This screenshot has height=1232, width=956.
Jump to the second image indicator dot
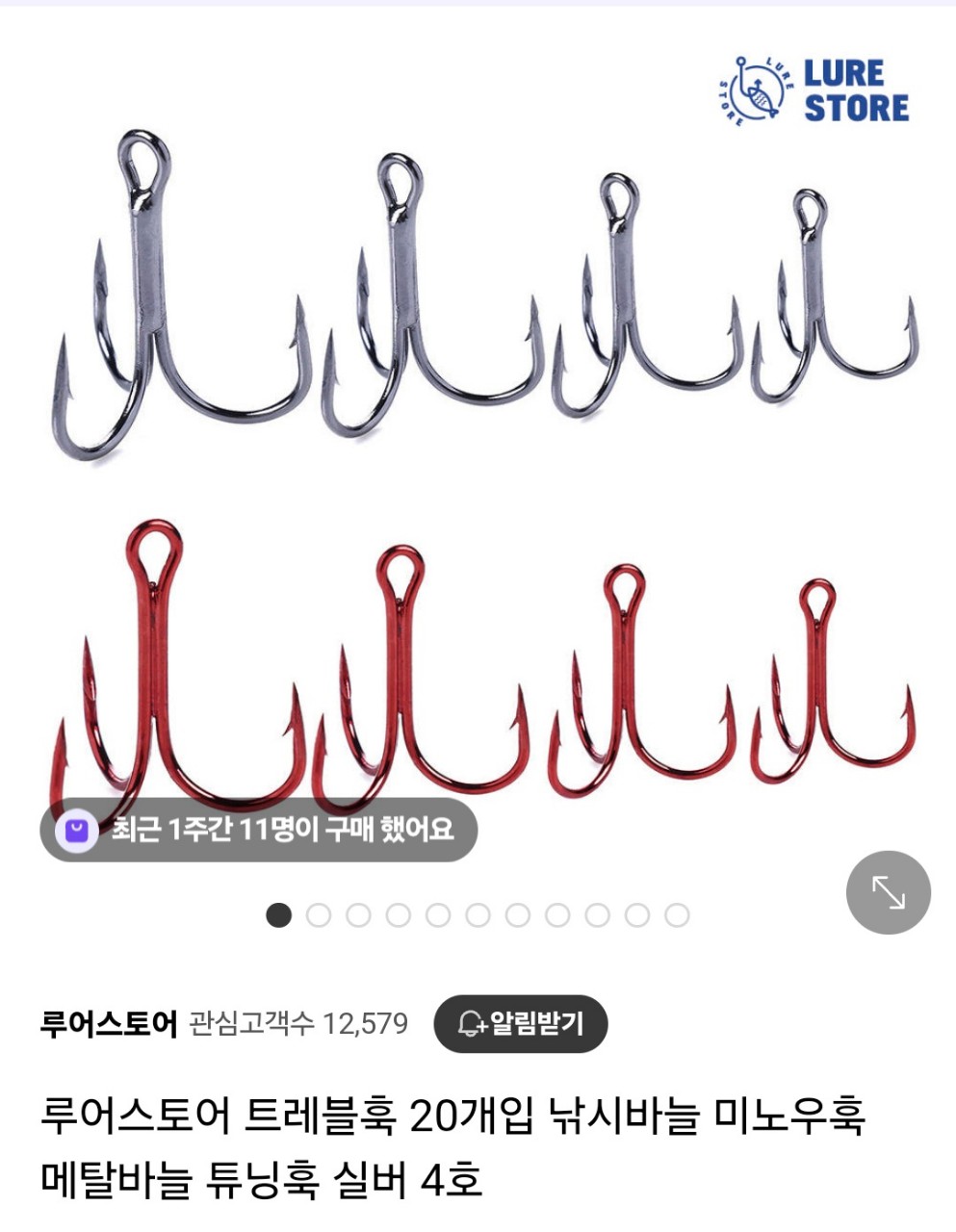[x=319, y=915]
